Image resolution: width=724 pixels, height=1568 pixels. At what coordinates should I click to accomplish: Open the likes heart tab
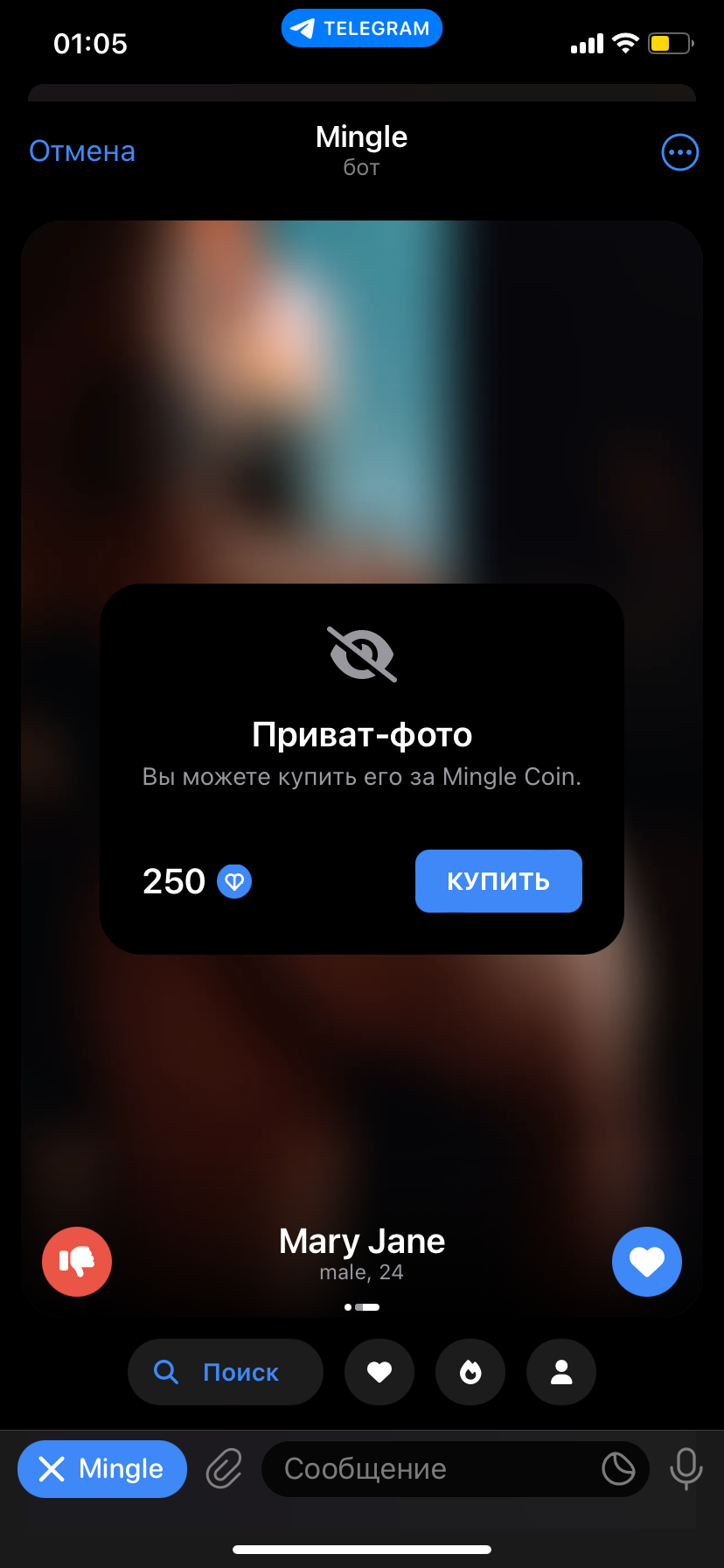point(379,1372)
